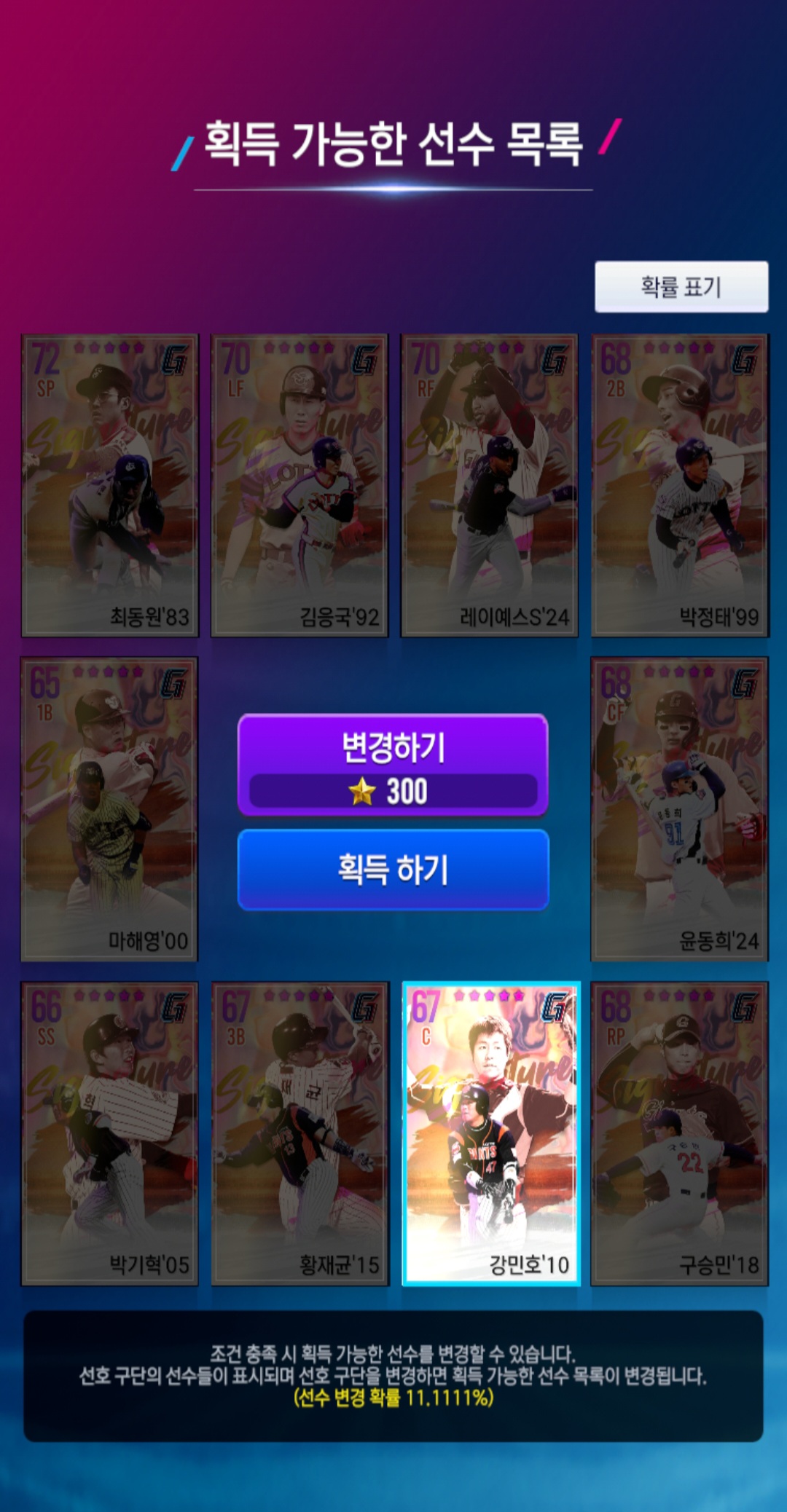Screen dimensions: 787x1512
Task: Open the 박기혁'05 player card
Action: coord(110,1133)
